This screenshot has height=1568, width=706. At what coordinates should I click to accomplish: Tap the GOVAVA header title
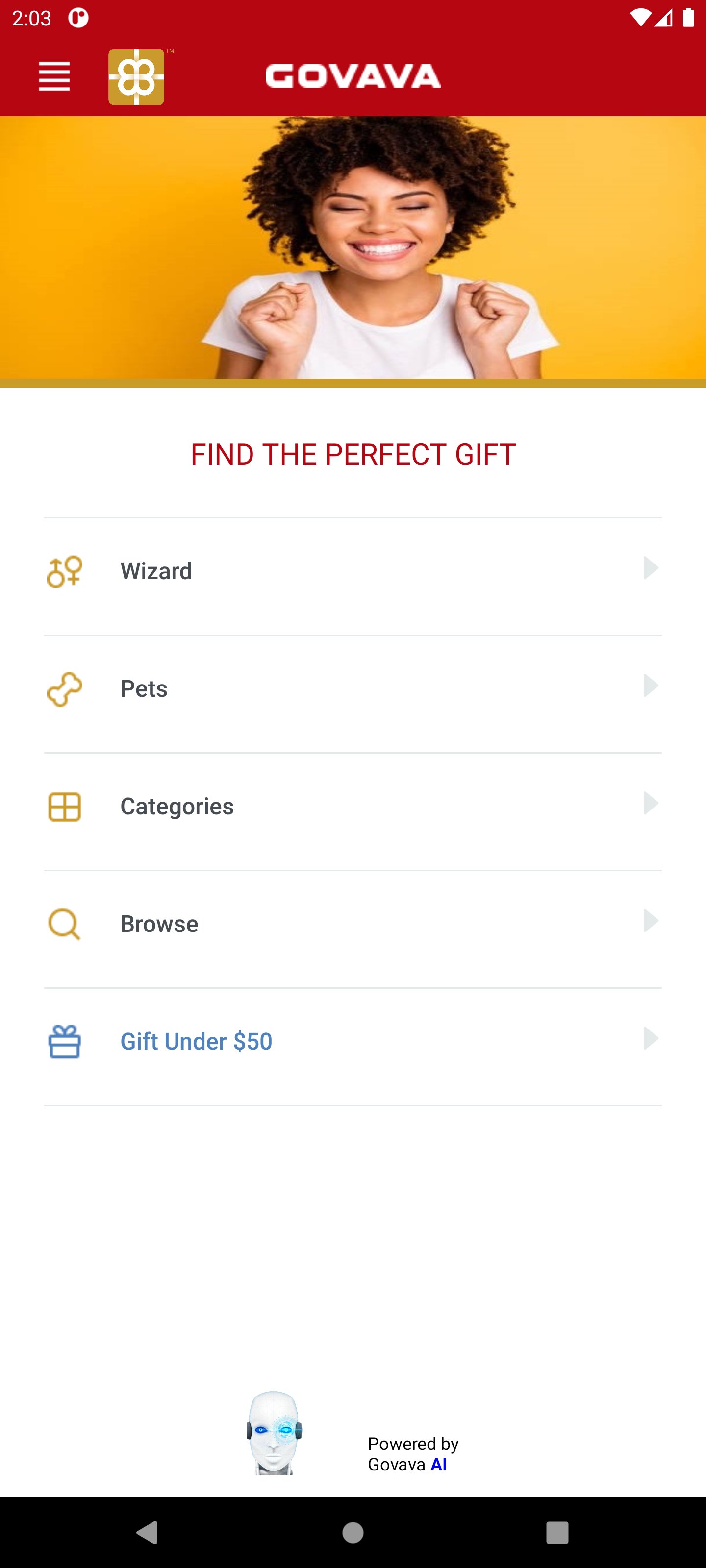[x=353, y=76]
